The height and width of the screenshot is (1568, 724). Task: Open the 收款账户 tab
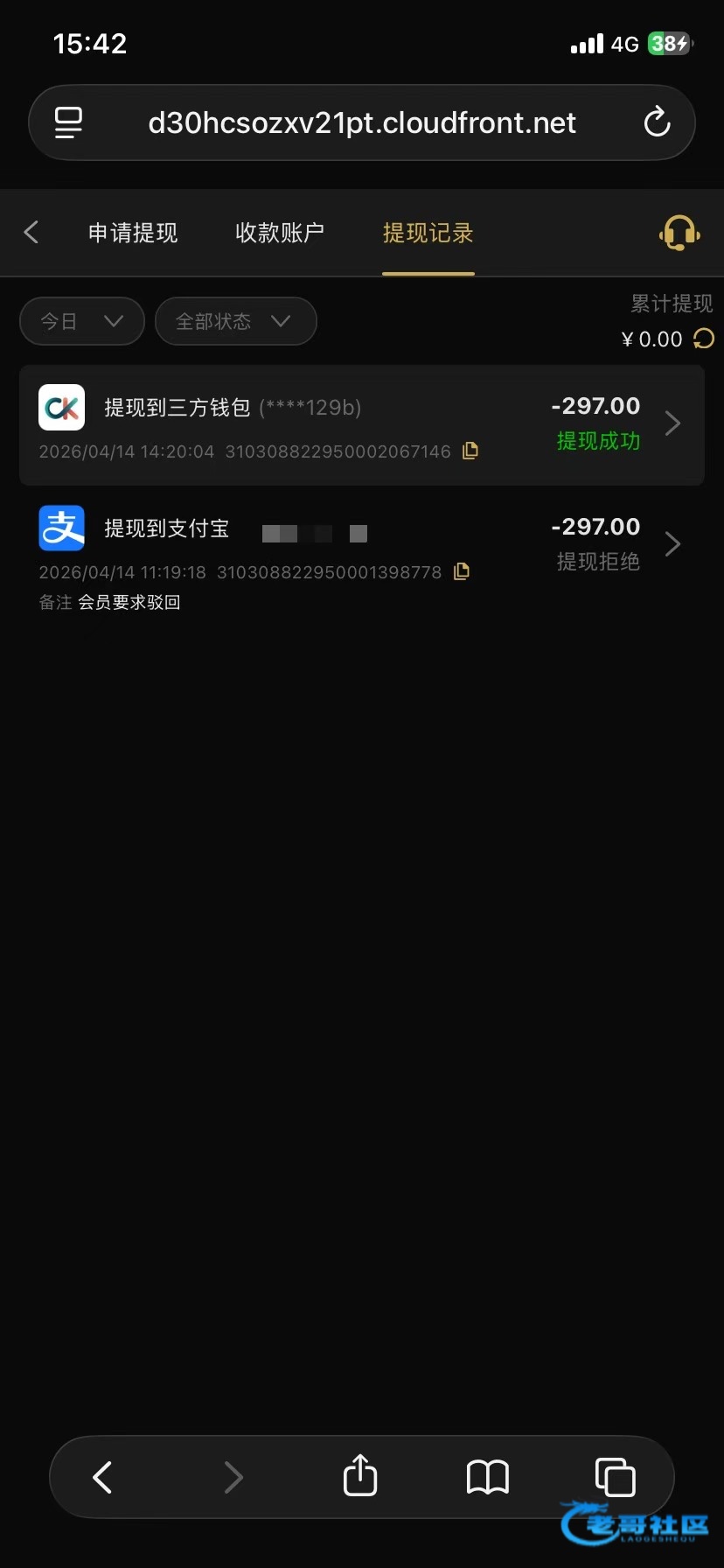pos(280,233)
